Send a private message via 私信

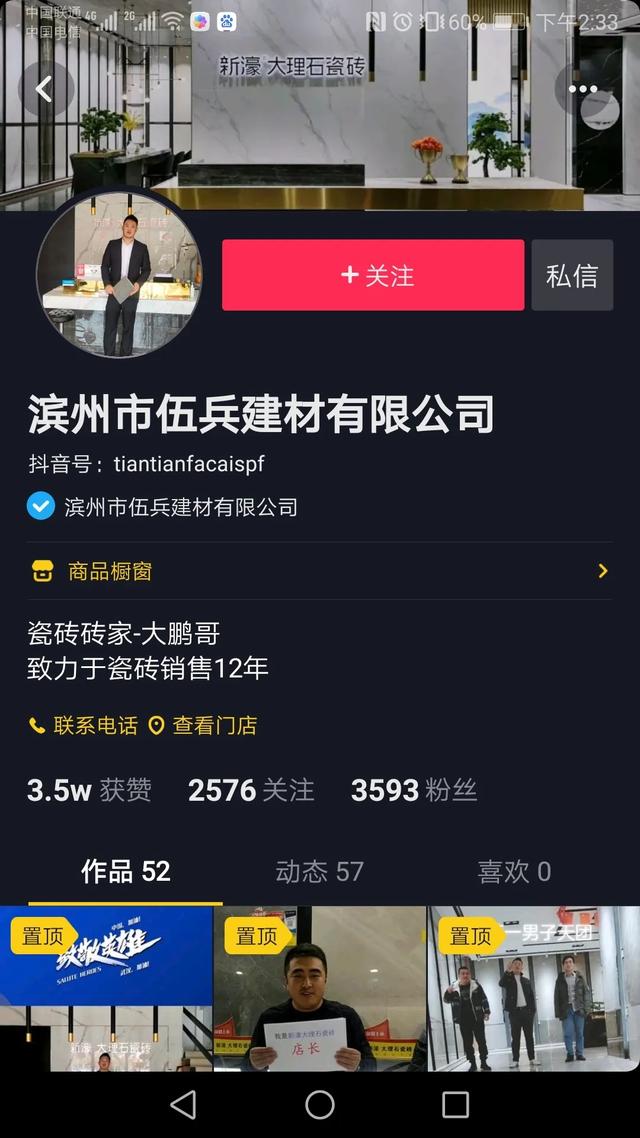pos(572,275)
